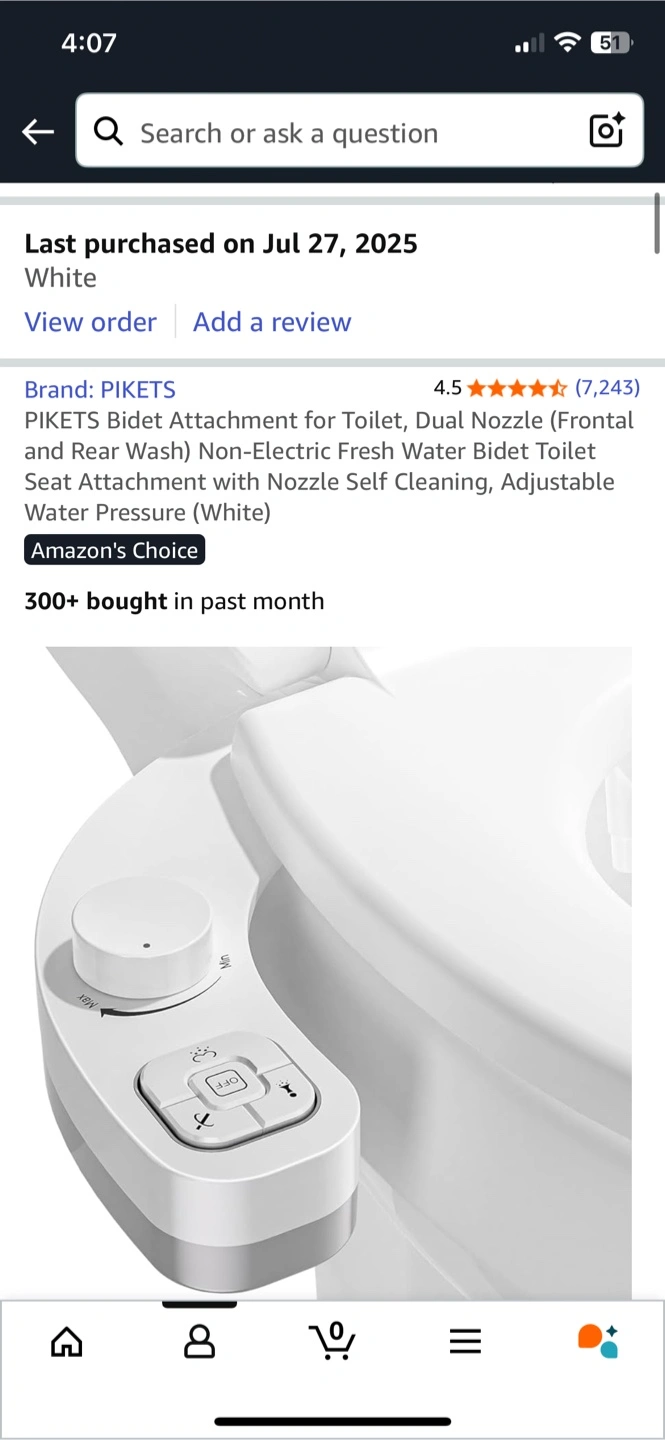The height and width of the screenshot is (1440, 665).
Task: Open the Rufus AI assistant tab
Action: [598, 1341]
